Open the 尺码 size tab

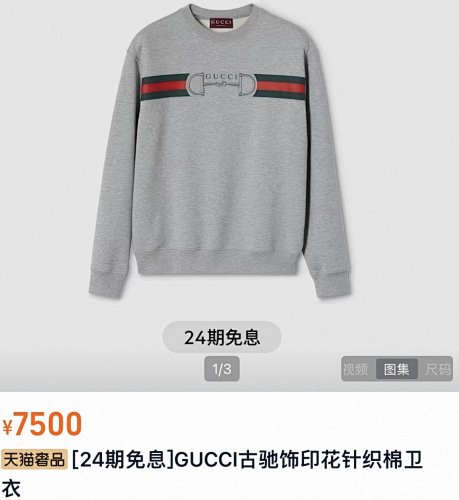(x=437, y=369)
